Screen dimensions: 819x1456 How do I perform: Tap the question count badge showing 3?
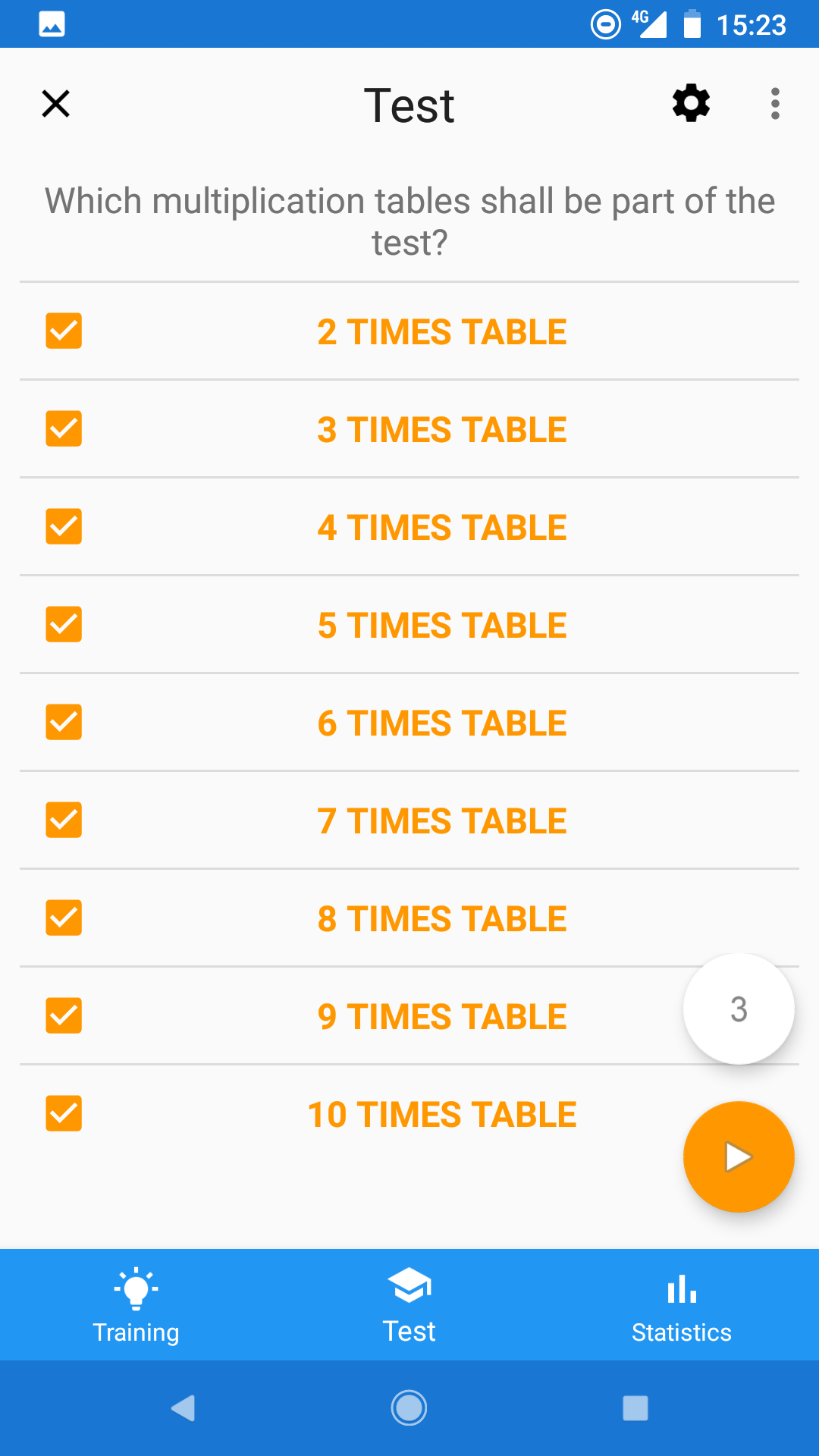[x=738, y=1009]
